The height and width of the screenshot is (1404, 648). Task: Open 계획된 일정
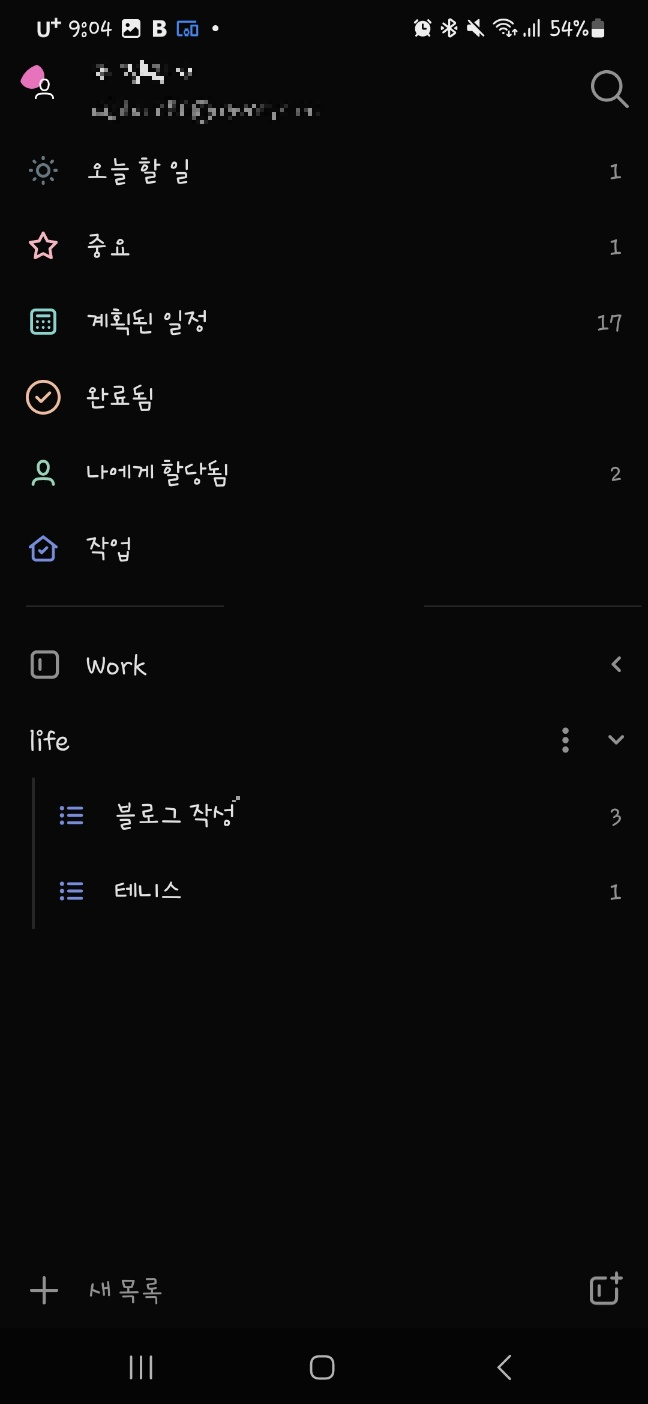coord(324,322)
